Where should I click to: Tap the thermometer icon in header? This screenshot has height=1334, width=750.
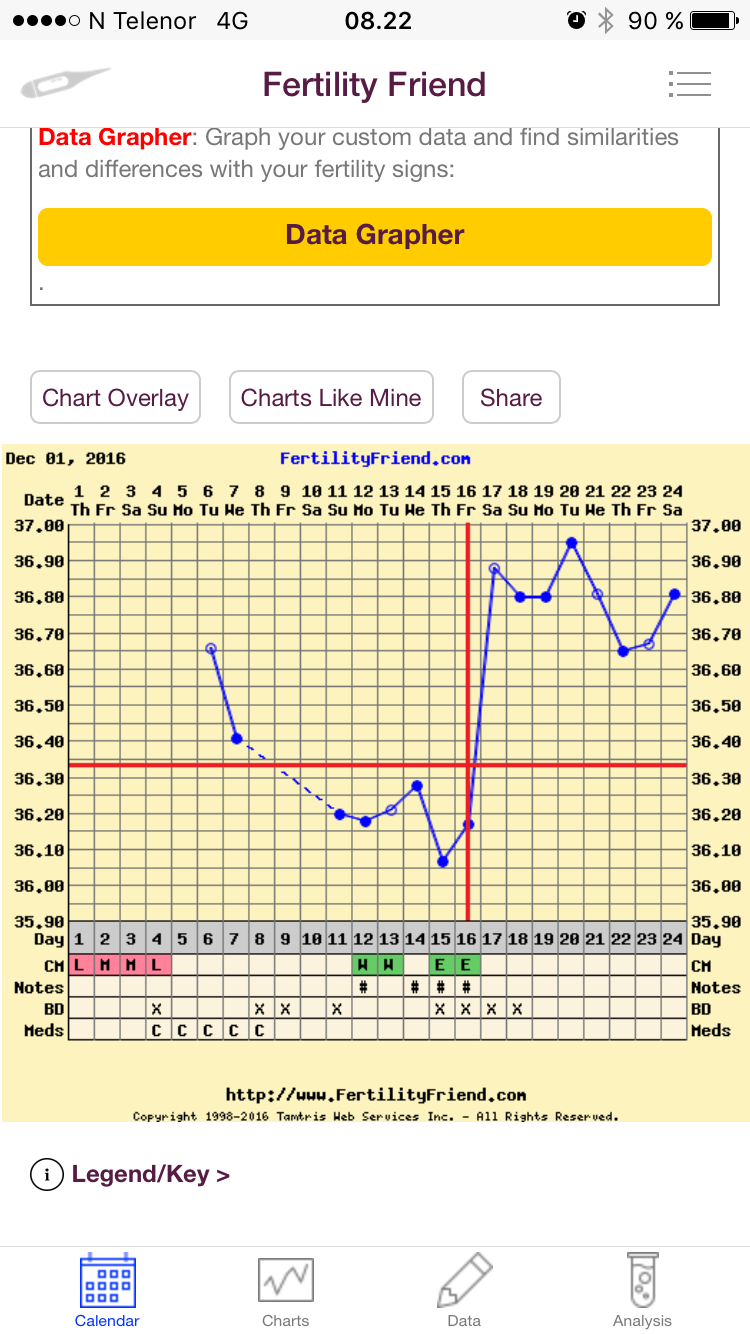click(65, 84)
